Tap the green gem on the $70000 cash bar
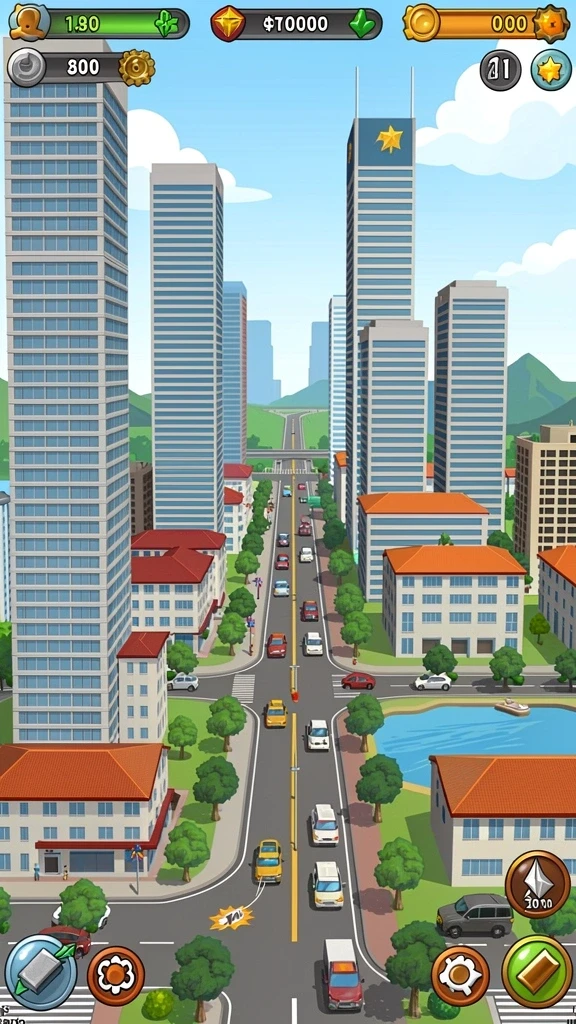The width and height of the screenshot is (576, 1024). coord(362,24)
